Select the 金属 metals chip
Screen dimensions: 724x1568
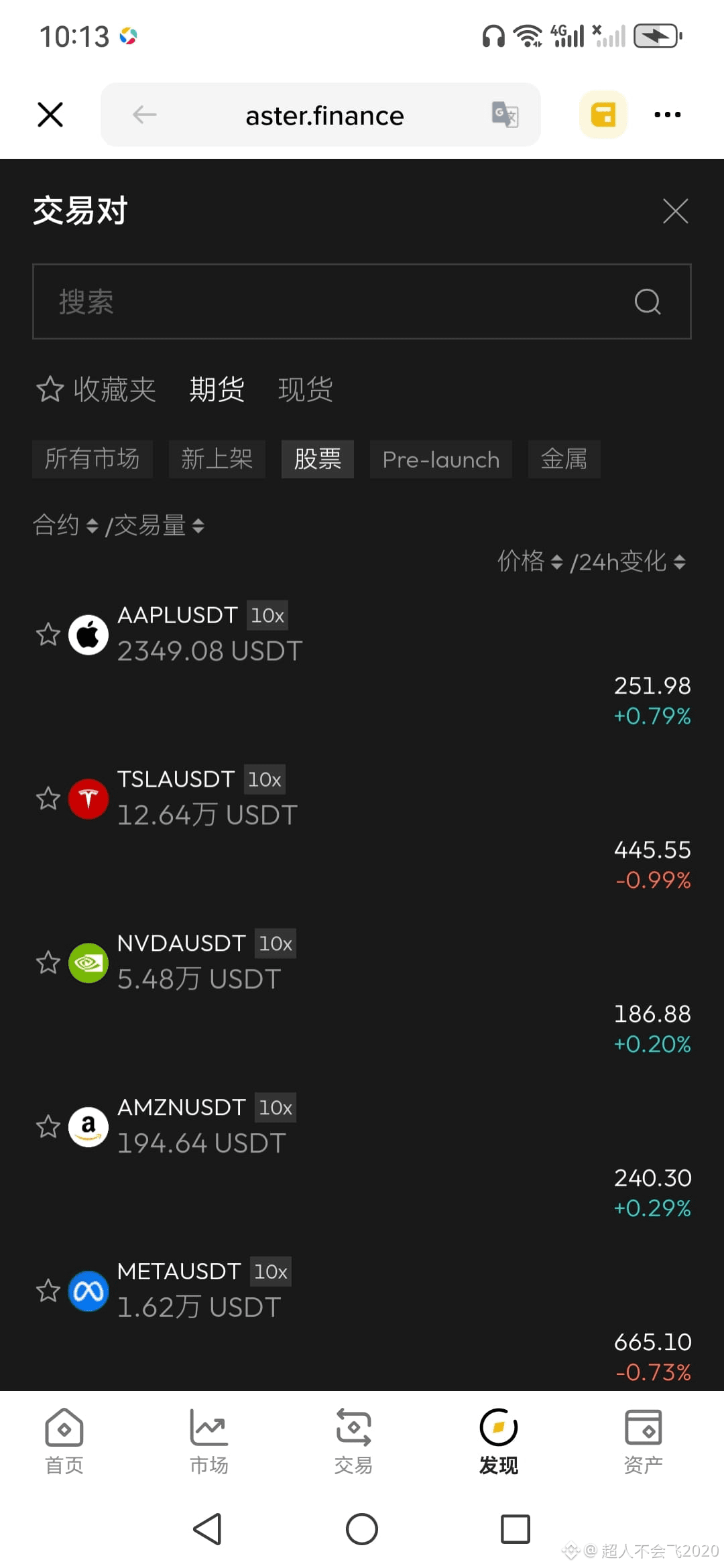(564, 459)
